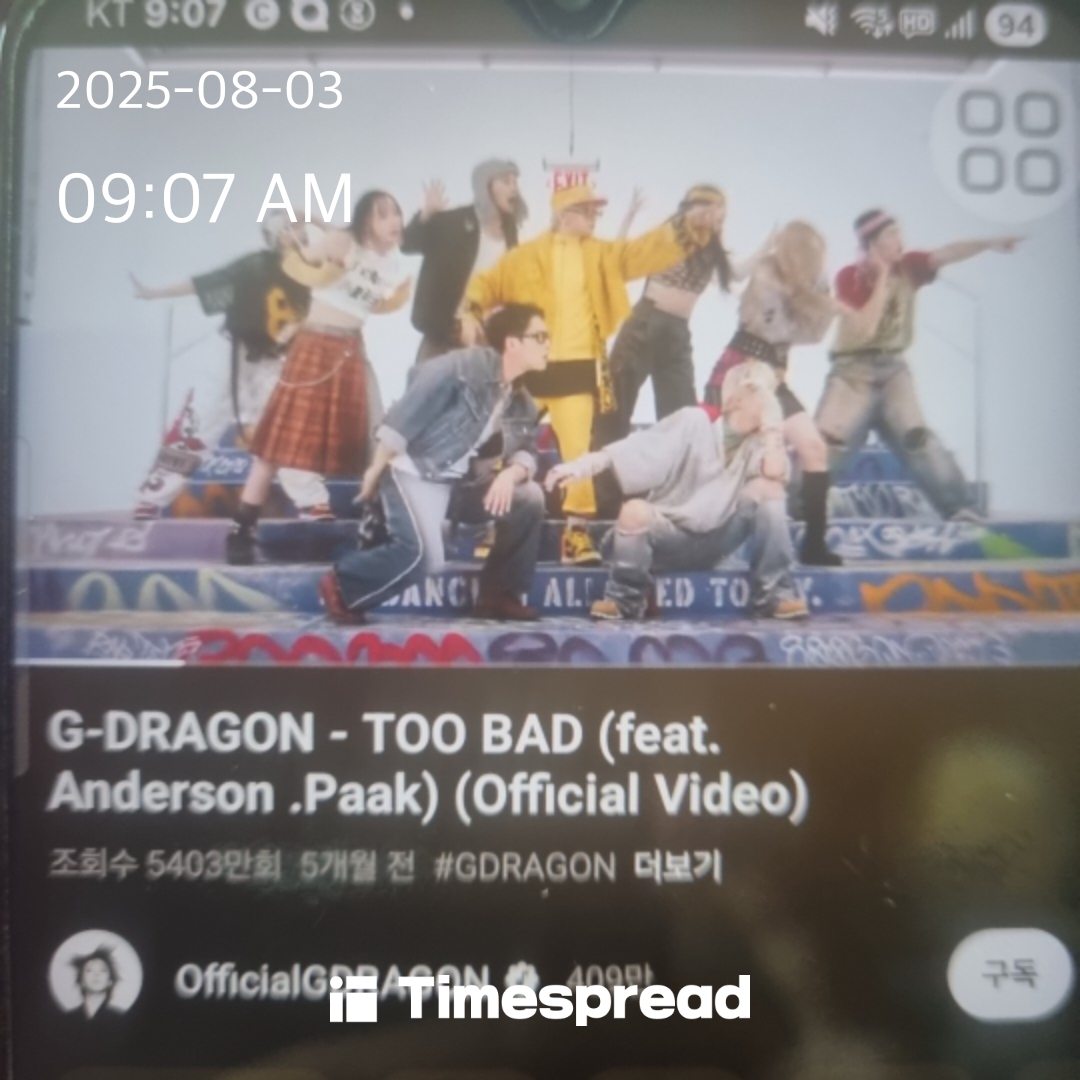Open the #GDRAGON hashtag link

point(524,867)
